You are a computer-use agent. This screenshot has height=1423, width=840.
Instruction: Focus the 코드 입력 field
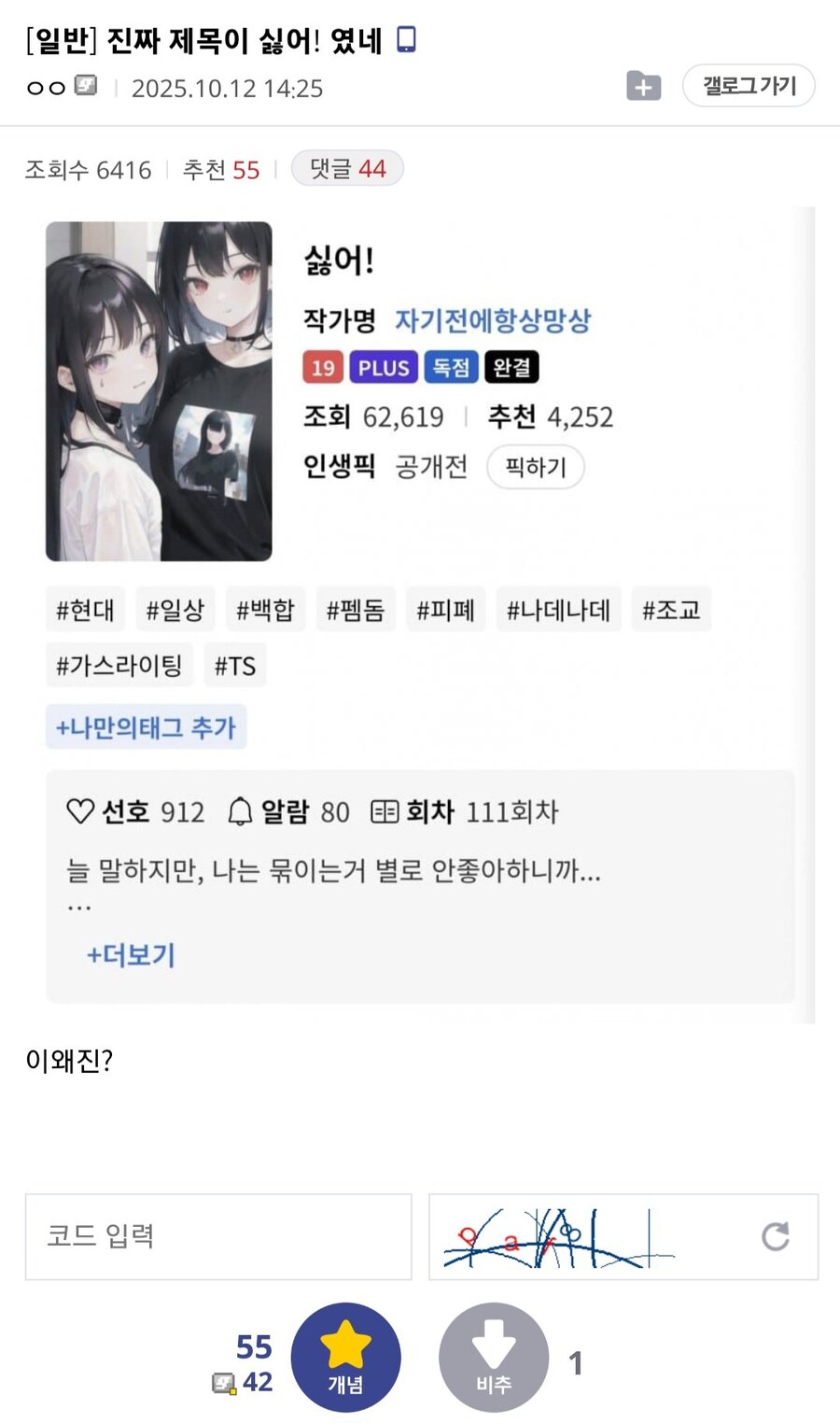pos(218,1236)
